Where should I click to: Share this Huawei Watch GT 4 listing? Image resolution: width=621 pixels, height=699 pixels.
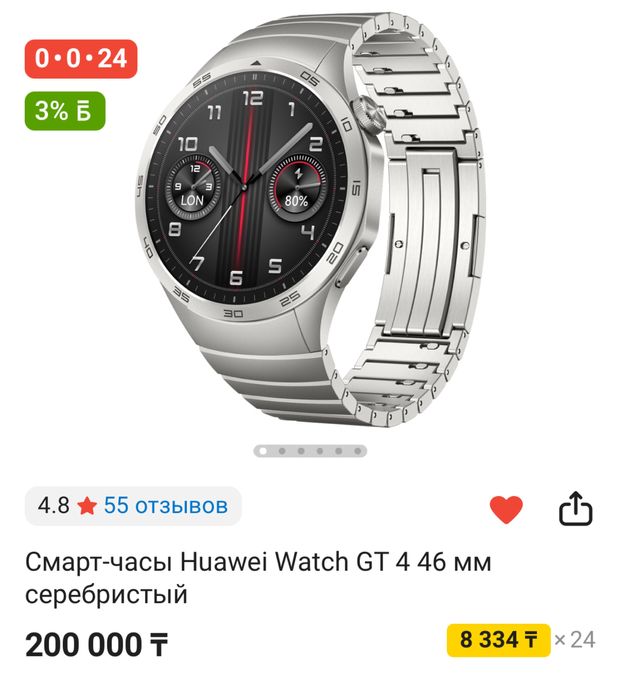click(575, 509)
